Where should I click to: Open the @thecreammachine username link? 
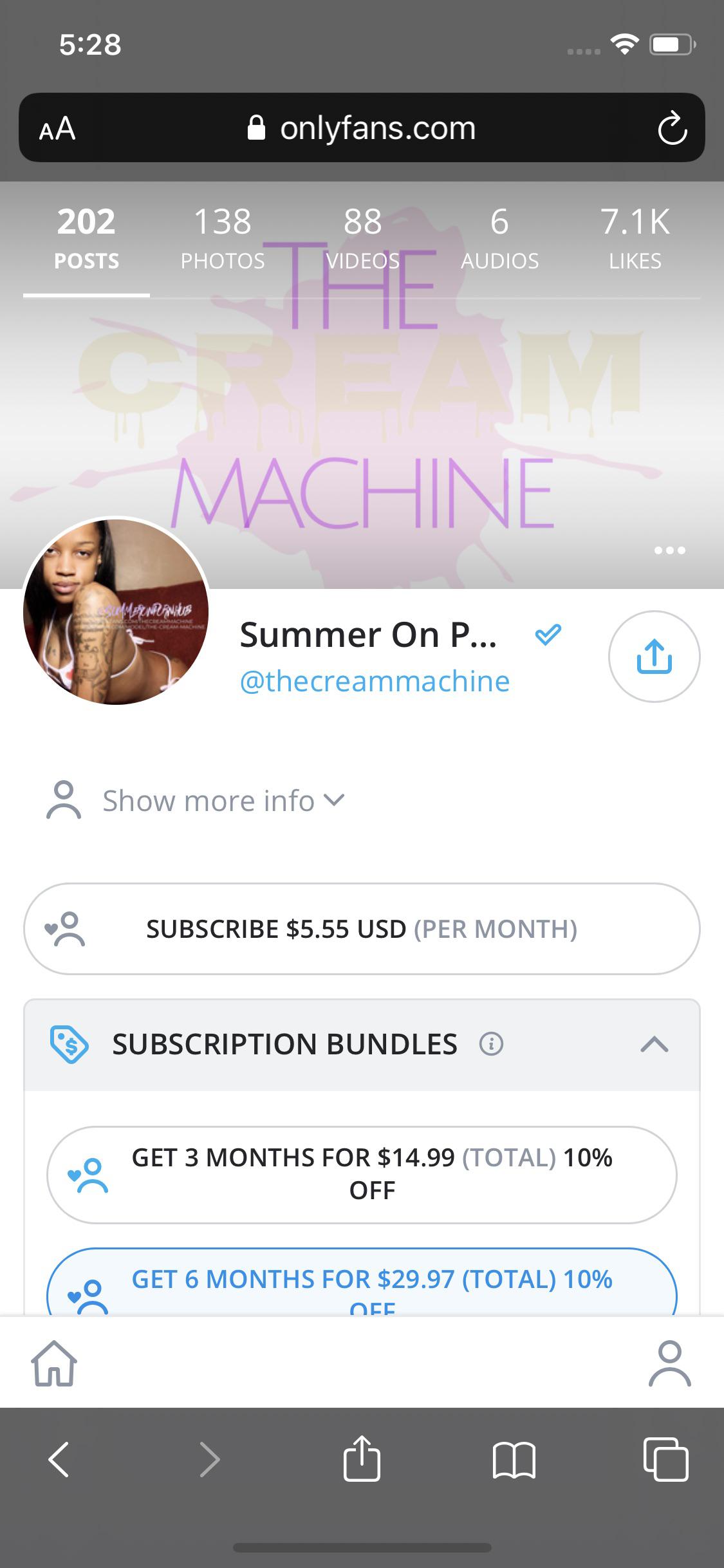click(x=375, y=681)
